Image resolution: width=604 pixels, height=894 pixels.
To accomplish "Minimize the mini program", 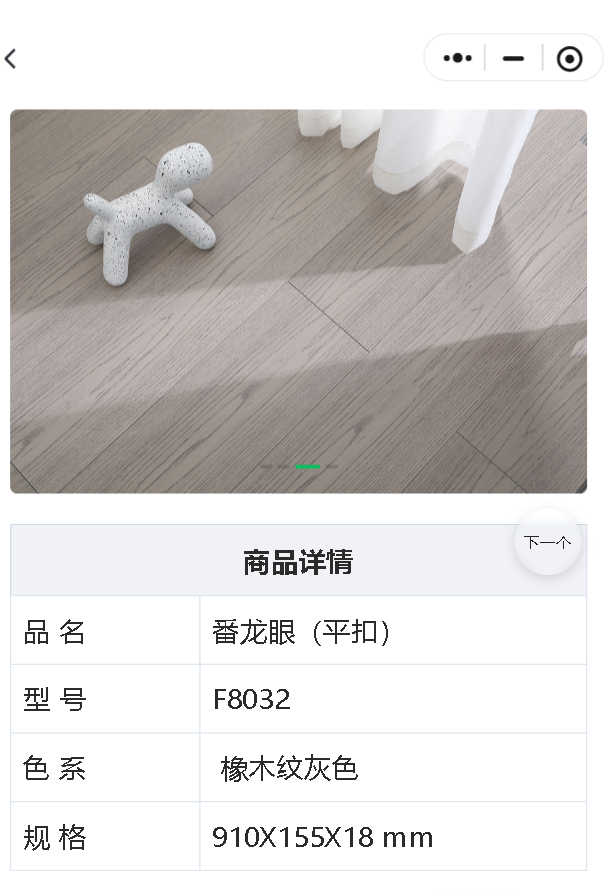I will 513,59.
